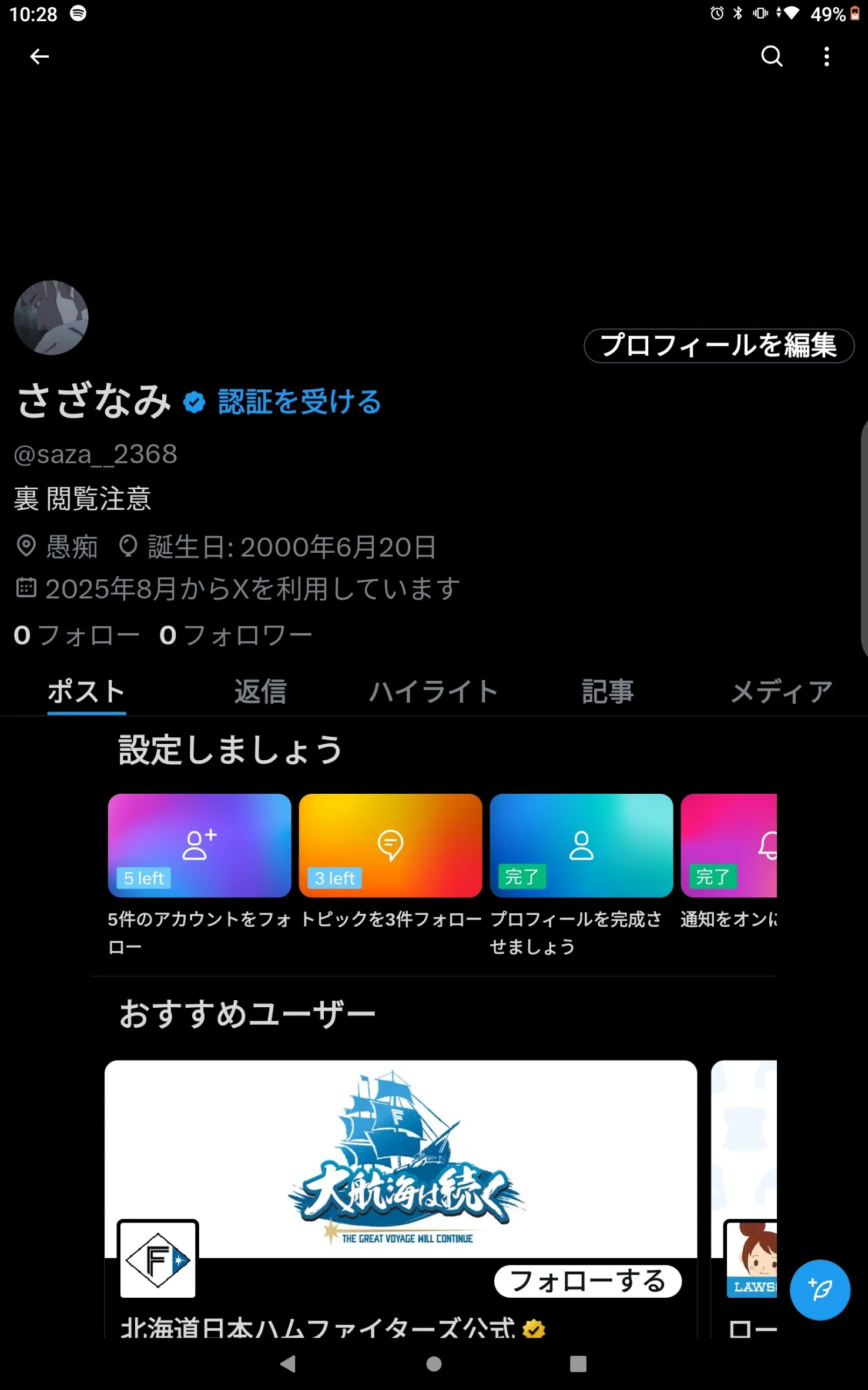Viewport: 868px width, 1390px height.
Task: Go to the home screen via system navigation
Action: (x=434, y=1364)
